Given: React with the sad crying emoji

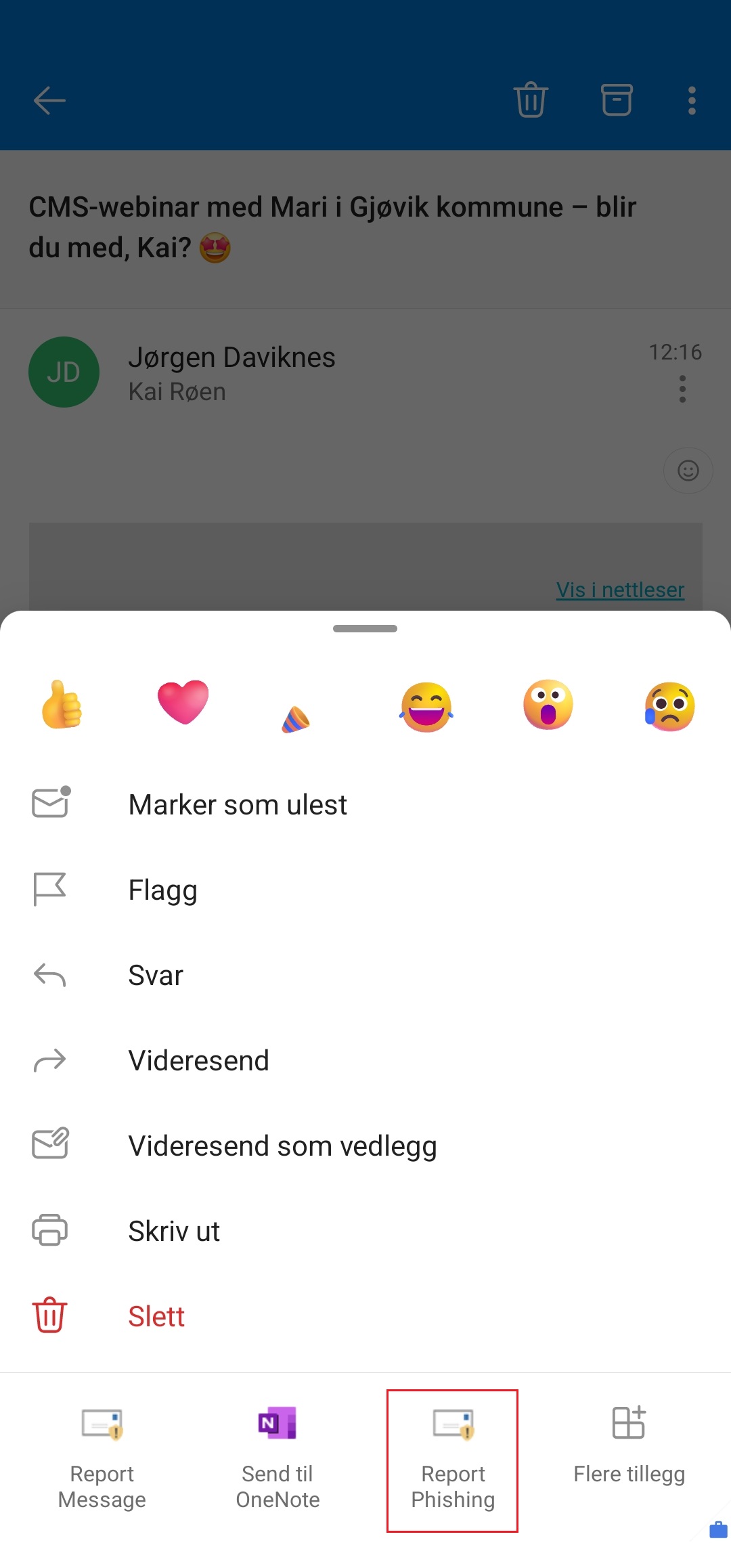Looking at the screenshot, I should coord(669,706).
